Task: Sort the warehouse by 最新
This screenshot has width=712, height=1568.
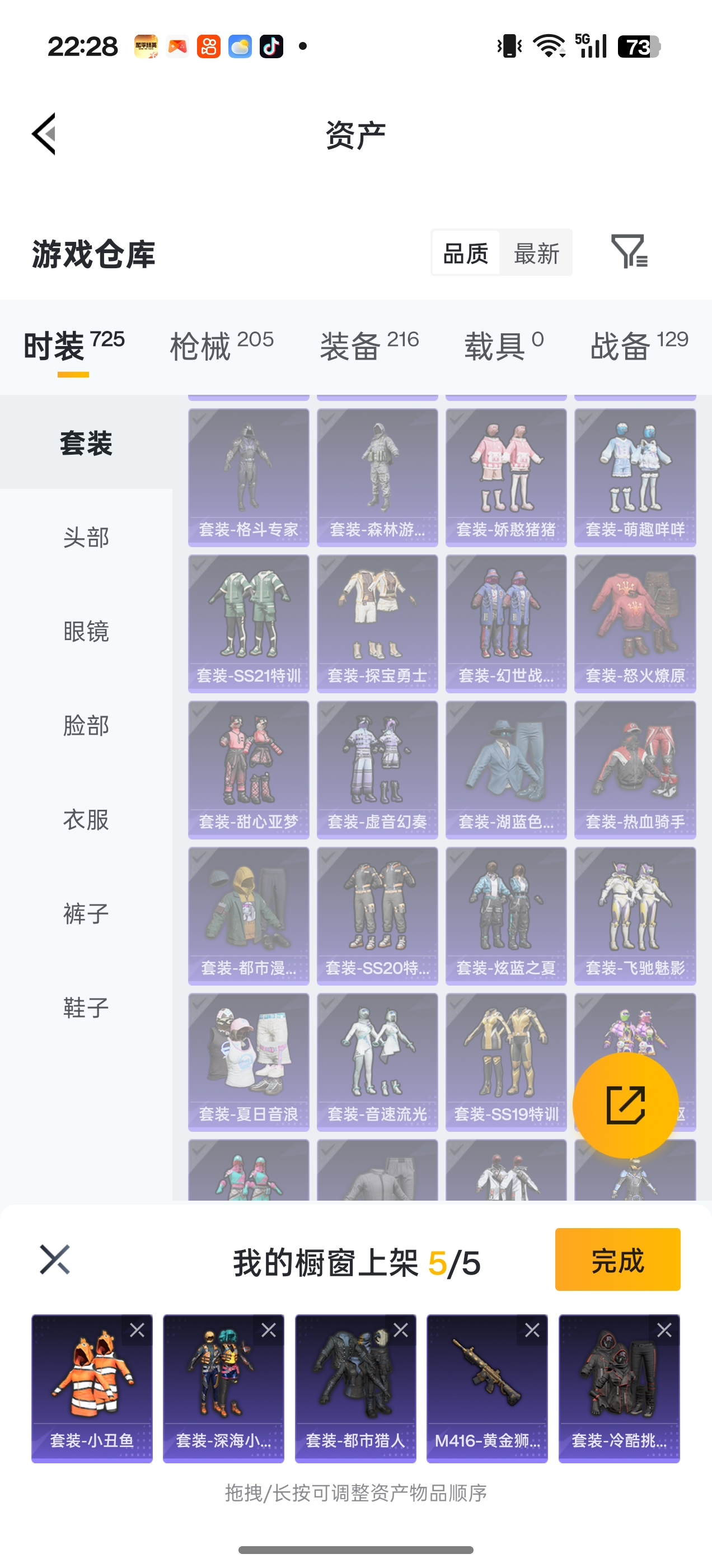Action: point(536,253)
